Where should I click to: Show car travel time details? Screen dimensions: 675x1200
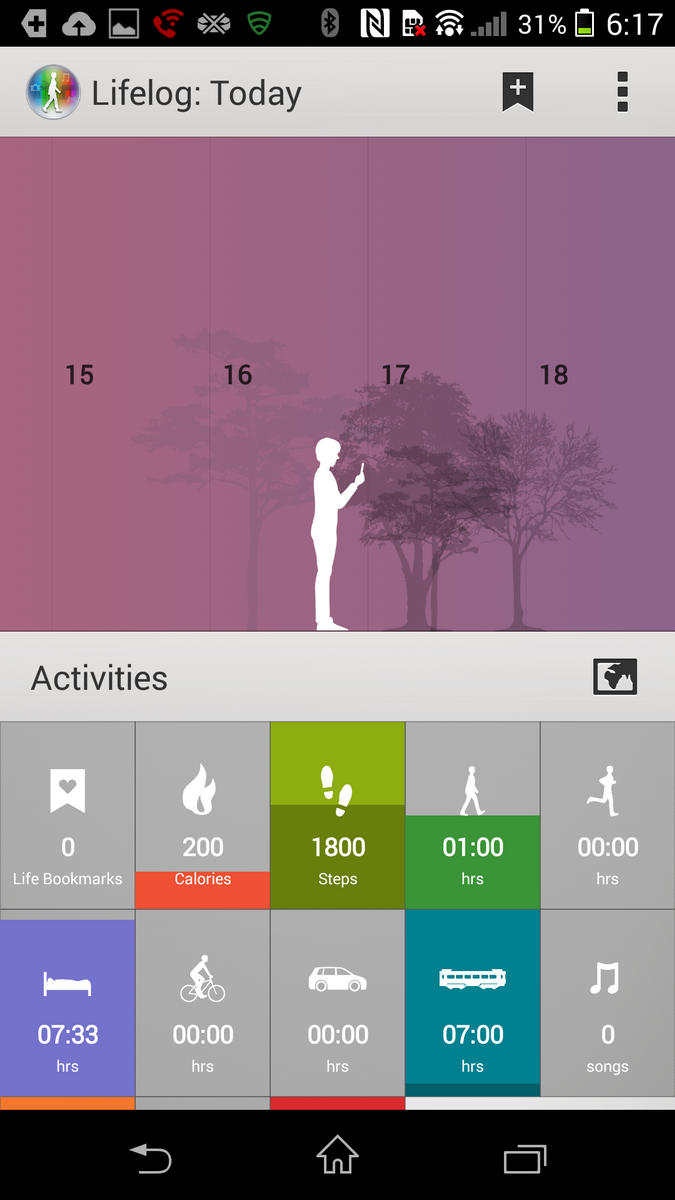(x=338, y=1003)
